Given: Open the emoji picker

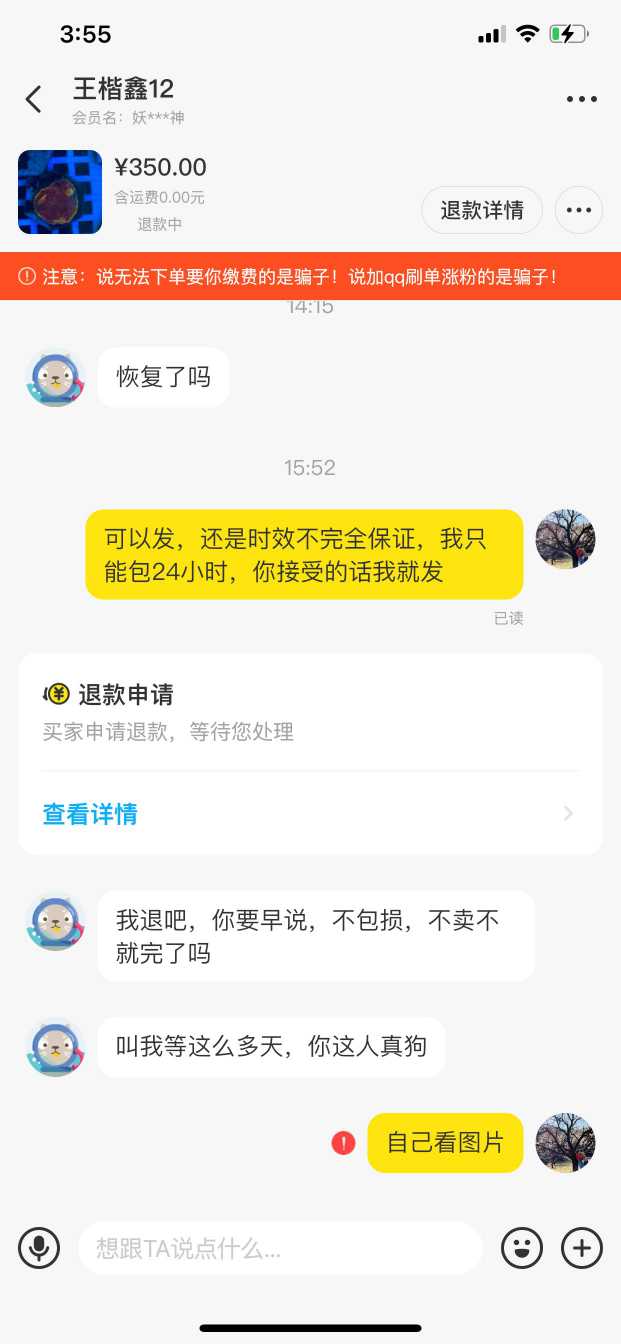Looking at the screenshot, I should (521, 1247).
